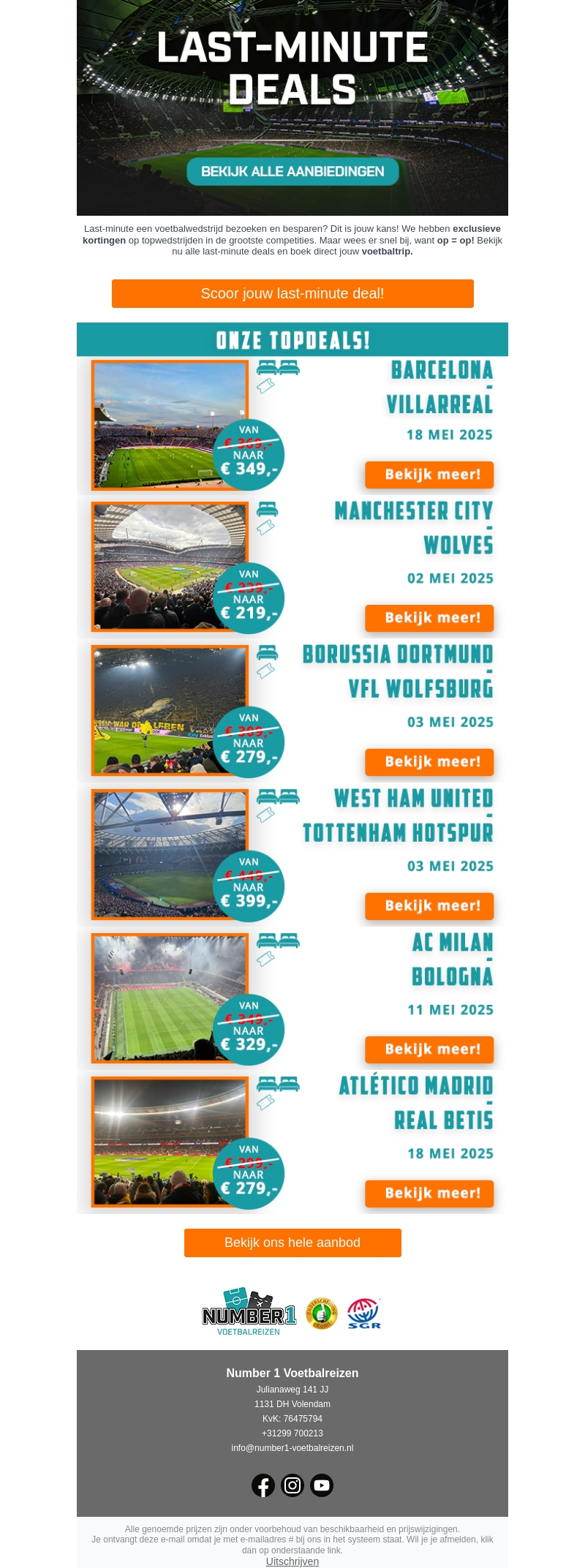585x1568 pixels.
Task: View more on Barcelona - Villarreal deal
Action: pos(429,475)
